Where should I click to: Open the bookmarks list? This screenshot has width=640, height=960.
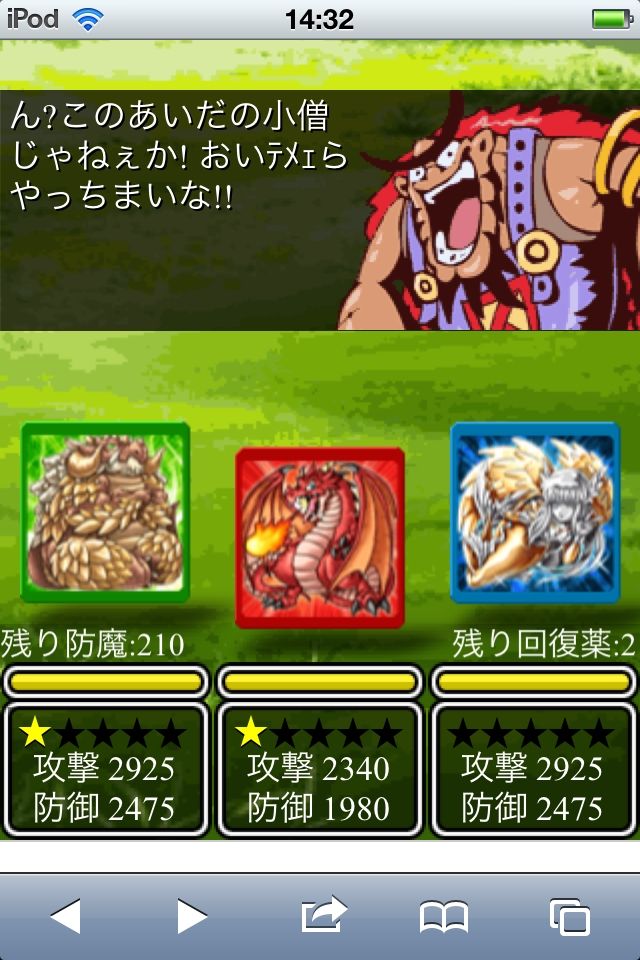[x=444, y=915]
